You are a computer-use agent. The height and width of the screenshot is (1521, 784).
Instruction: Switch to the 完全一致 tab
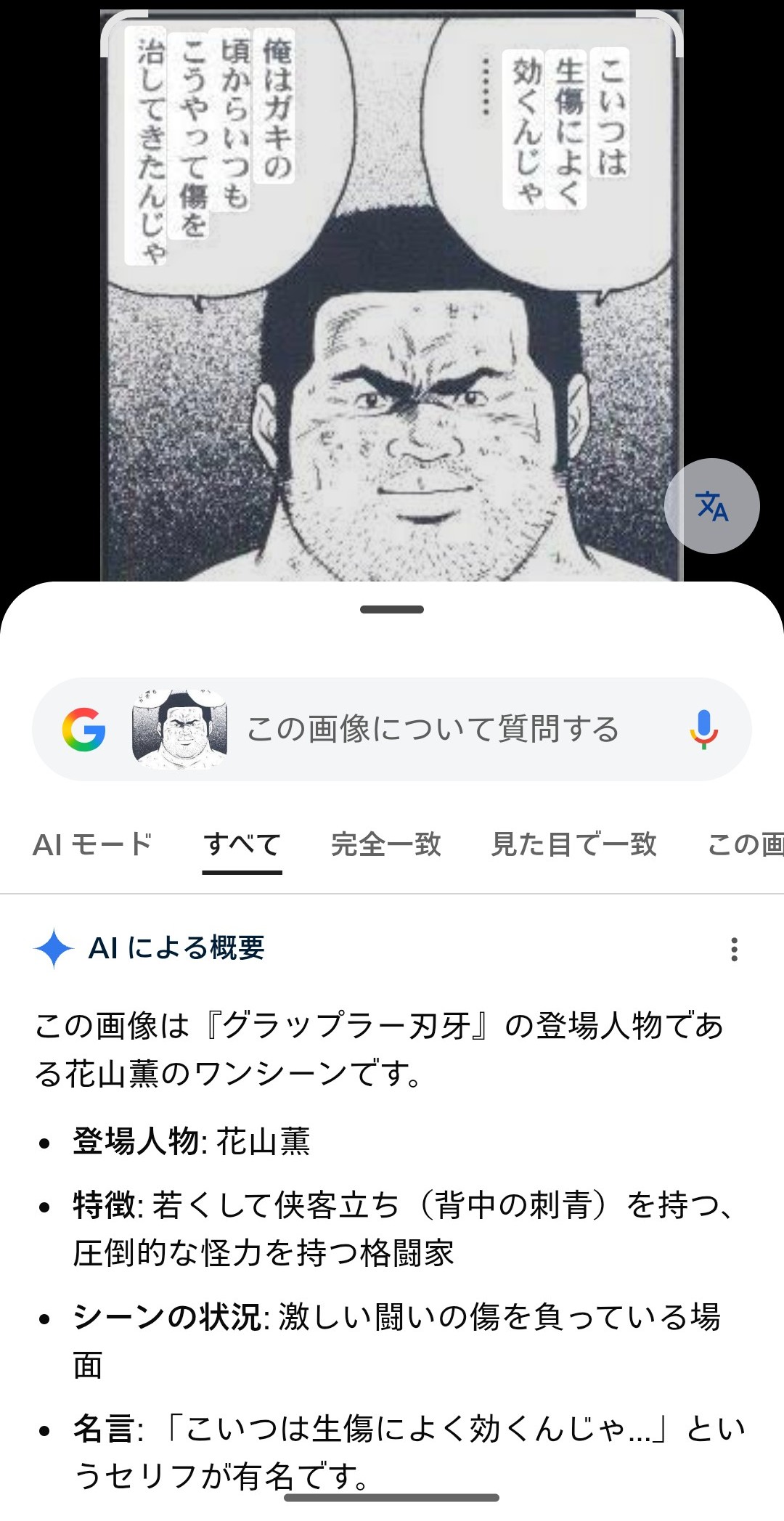coord(386,844)
